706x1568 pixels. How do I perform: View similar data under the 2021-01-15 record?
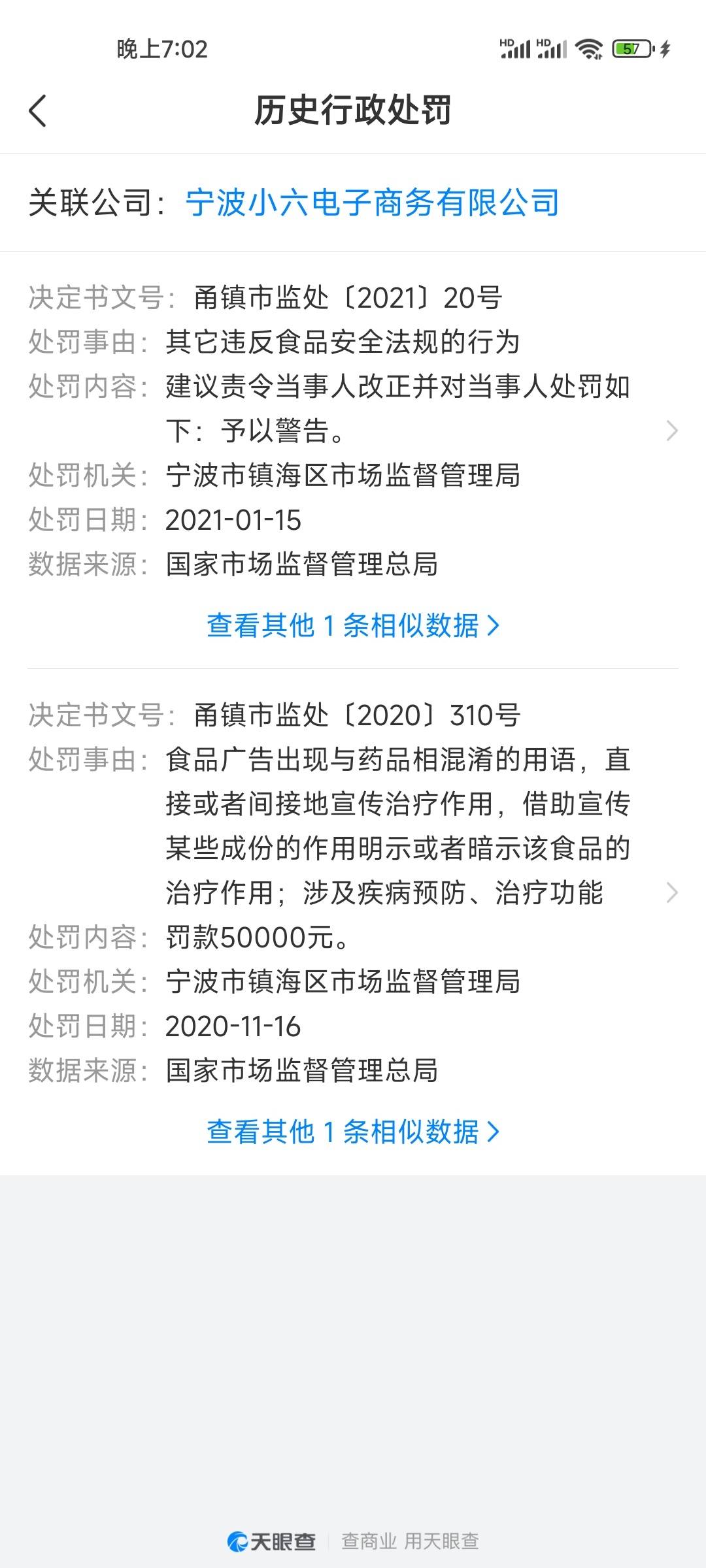[x=353, y=625]
